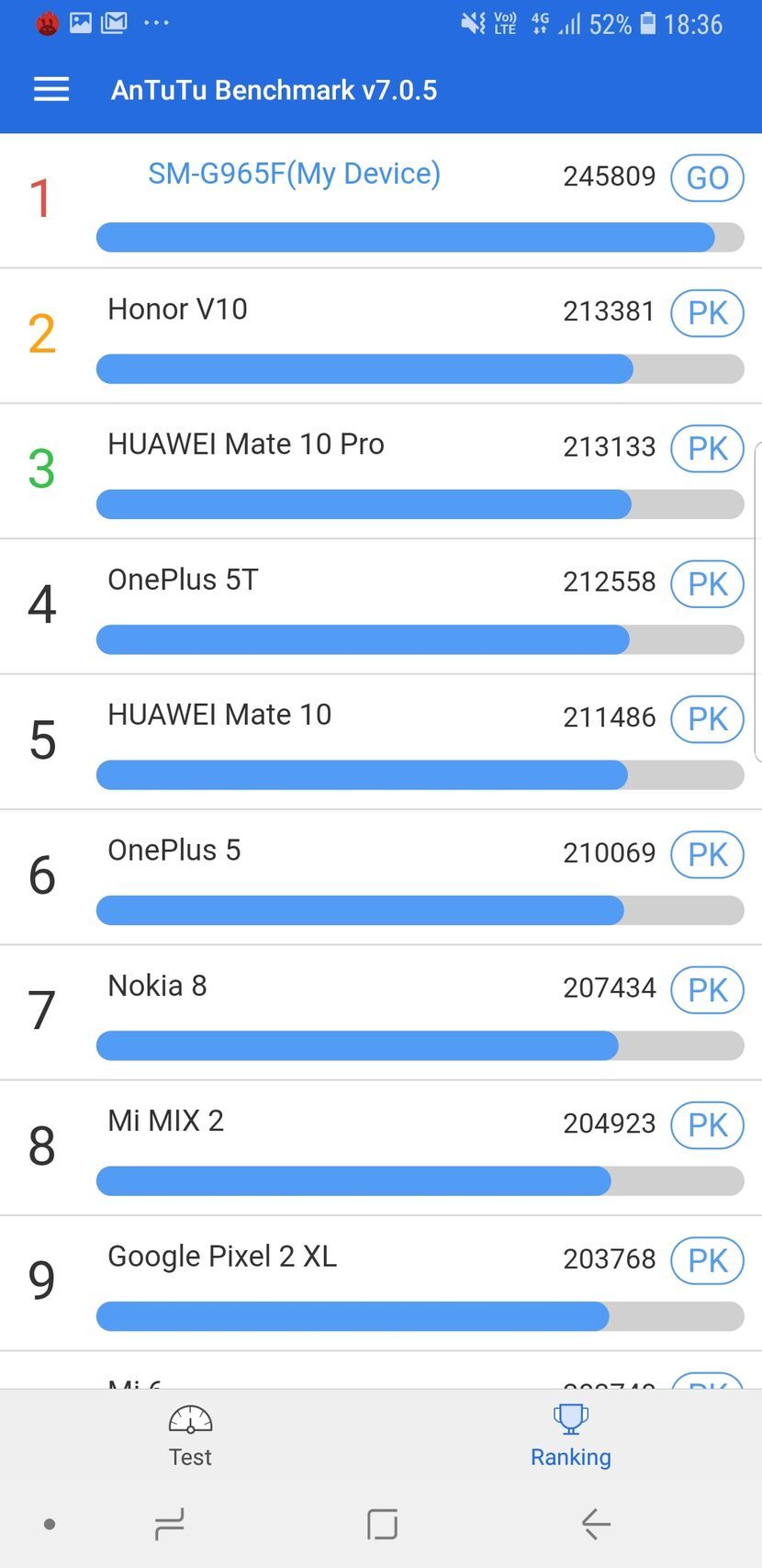Tap the back navigation button
Viewport: 762px width, 1568px height.
[x=595, y=1523]
